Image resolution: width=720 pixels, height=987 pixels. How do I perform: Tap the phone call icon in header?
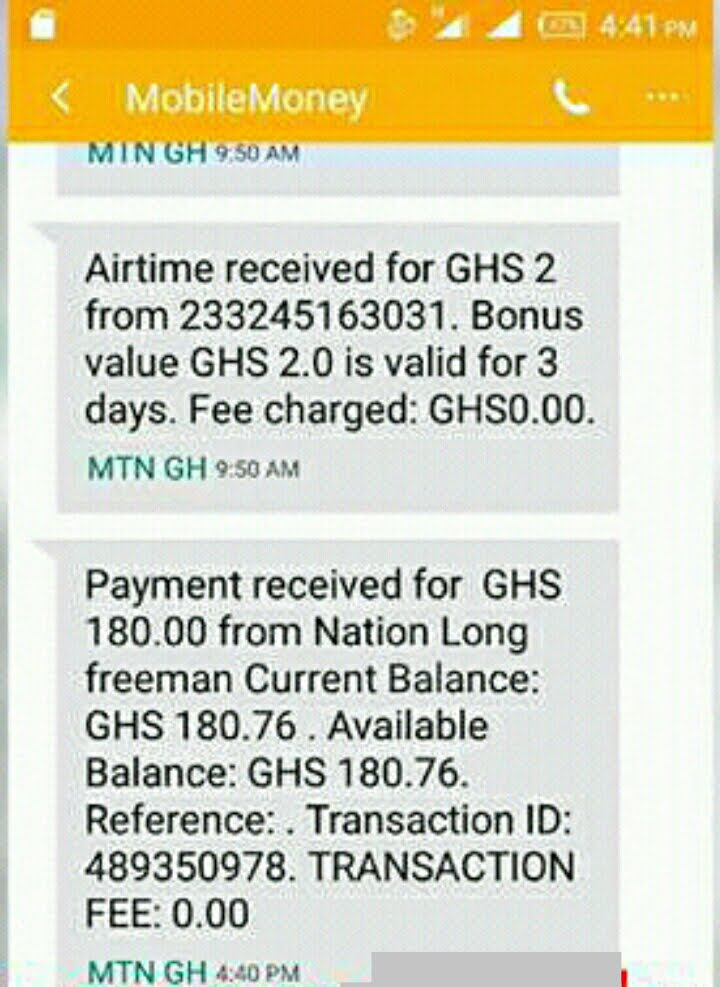571,97
